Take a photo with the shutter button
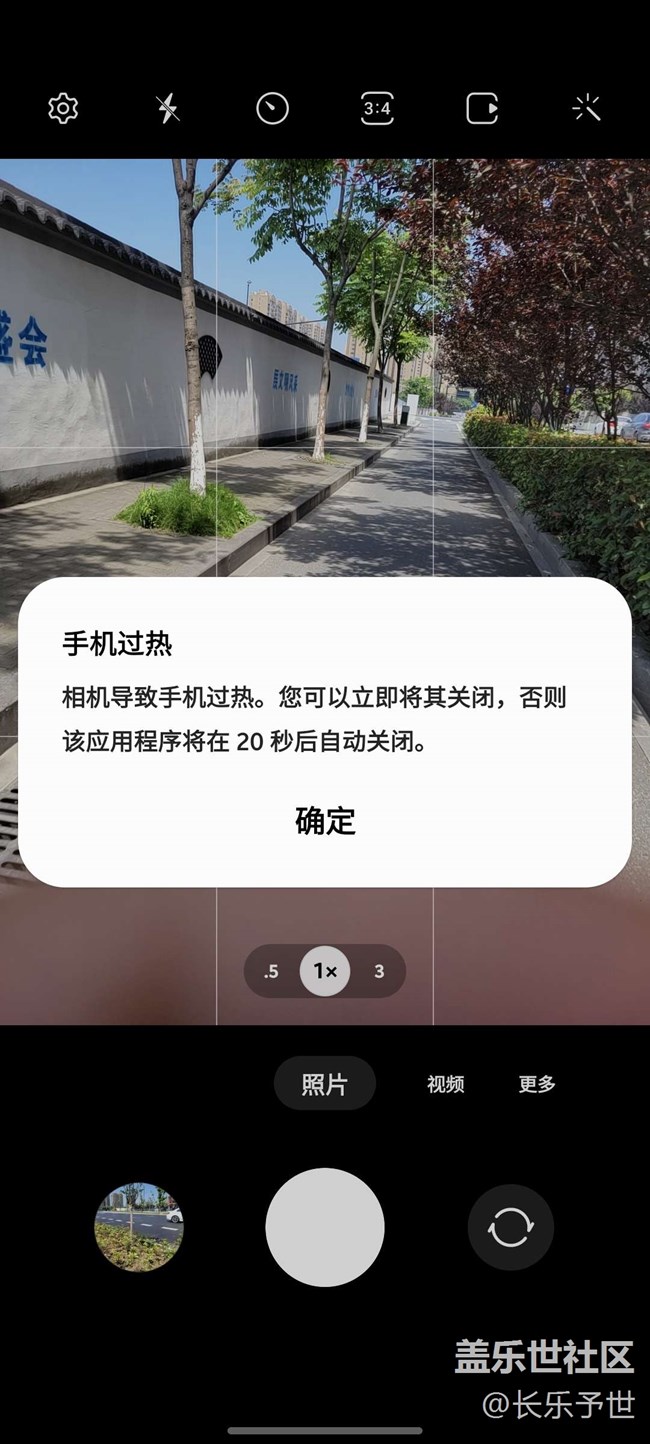 [325, 1227]
